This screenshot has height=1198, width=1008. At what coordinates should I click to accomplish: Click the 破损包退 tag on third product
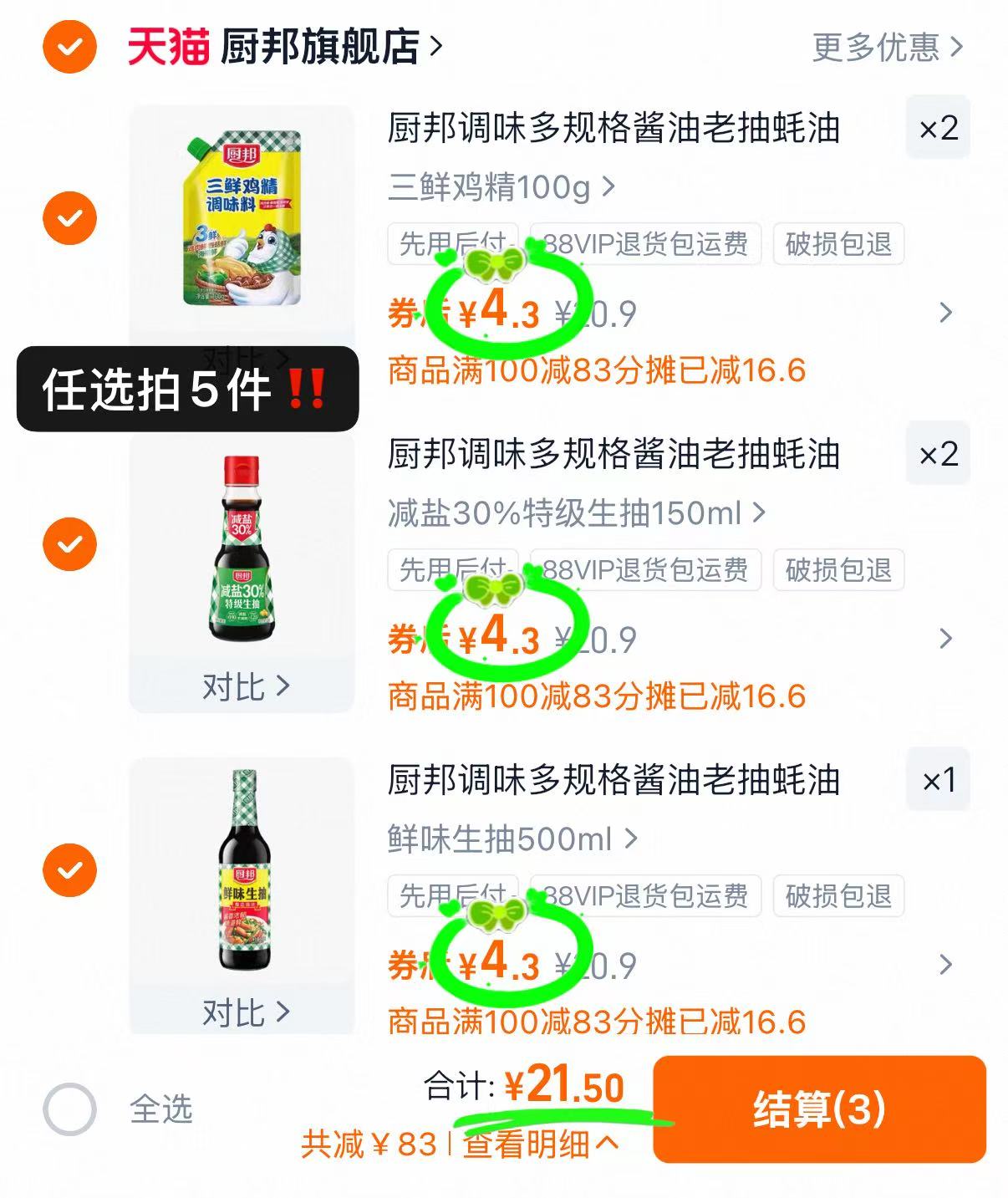[838, 896]
